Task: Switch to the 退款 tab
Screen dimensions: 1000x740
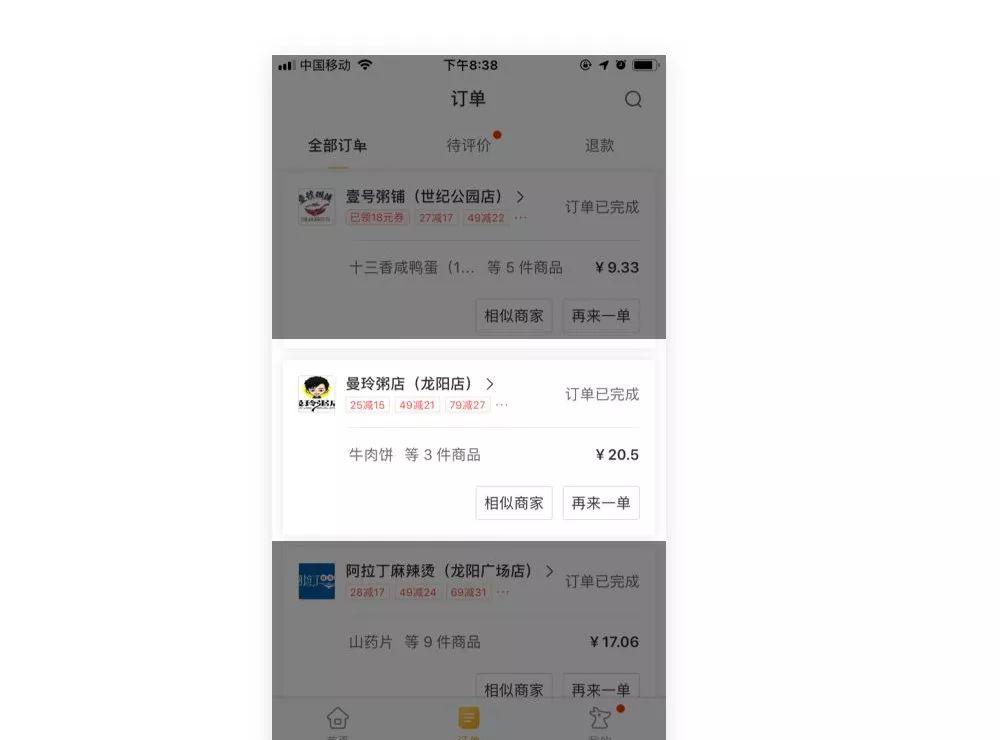Action: point(599,146)
